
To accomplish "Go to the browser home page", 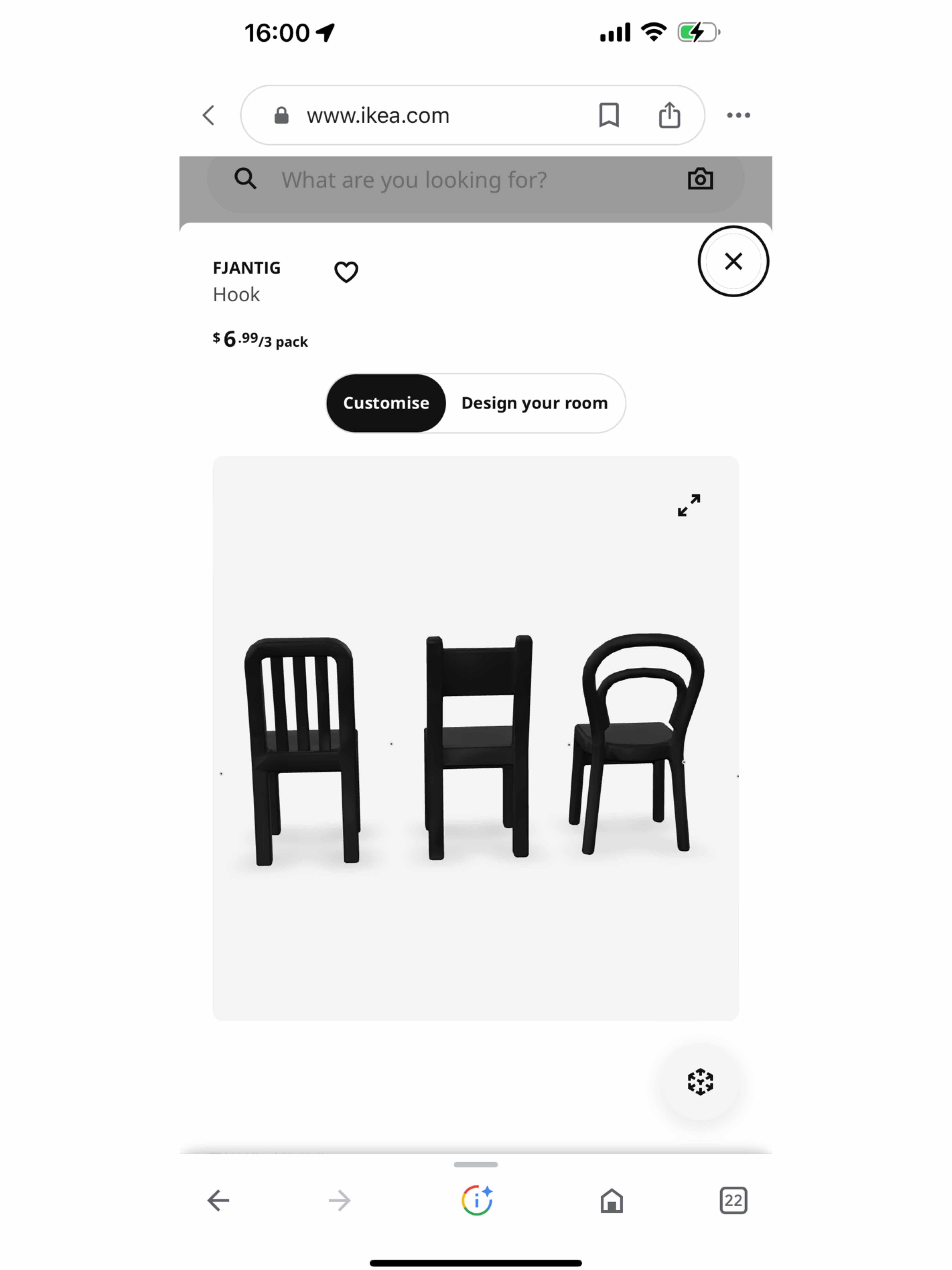I will (x=612, y=1200).
